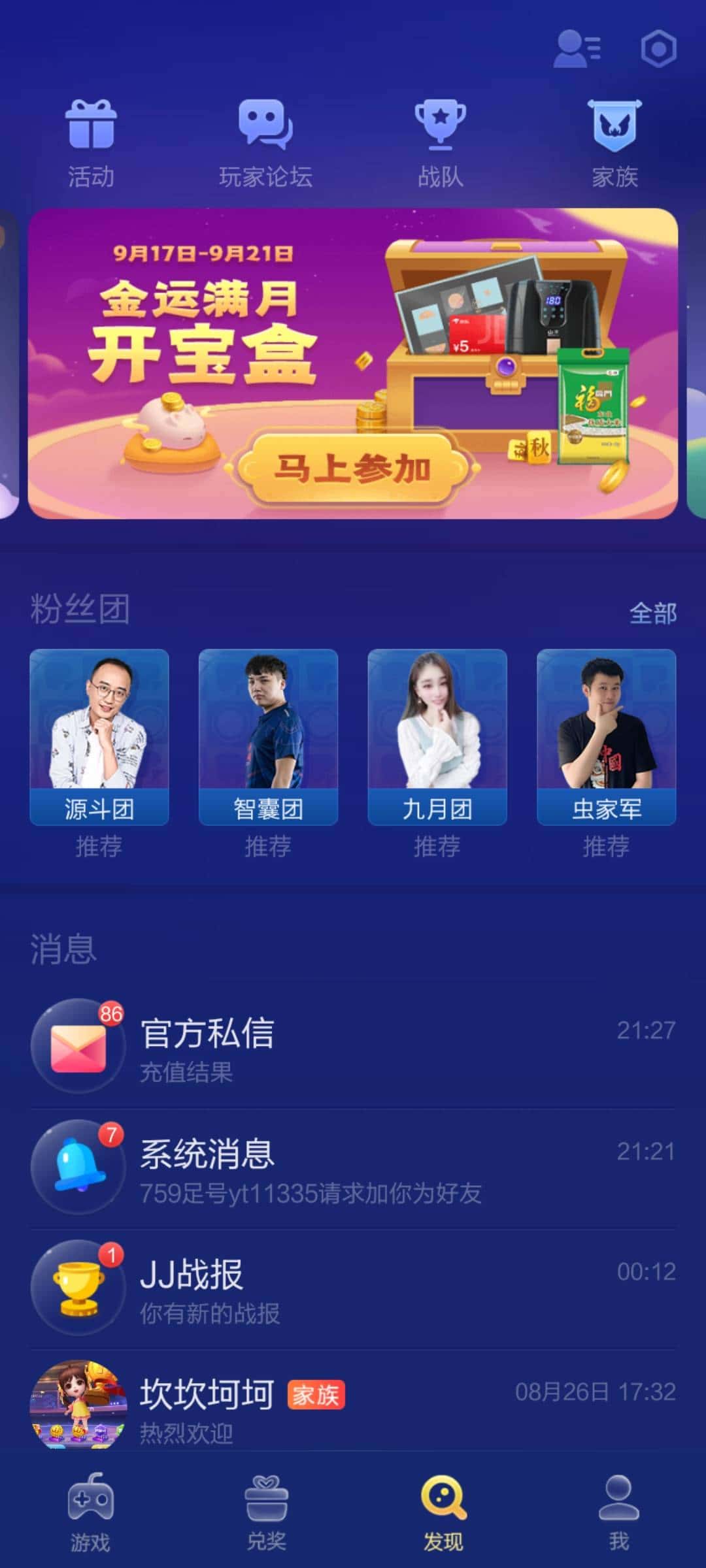This screenshot has width=706, height=1568.
Task: Open the settings gear icon
Action: tap(660, 49)
